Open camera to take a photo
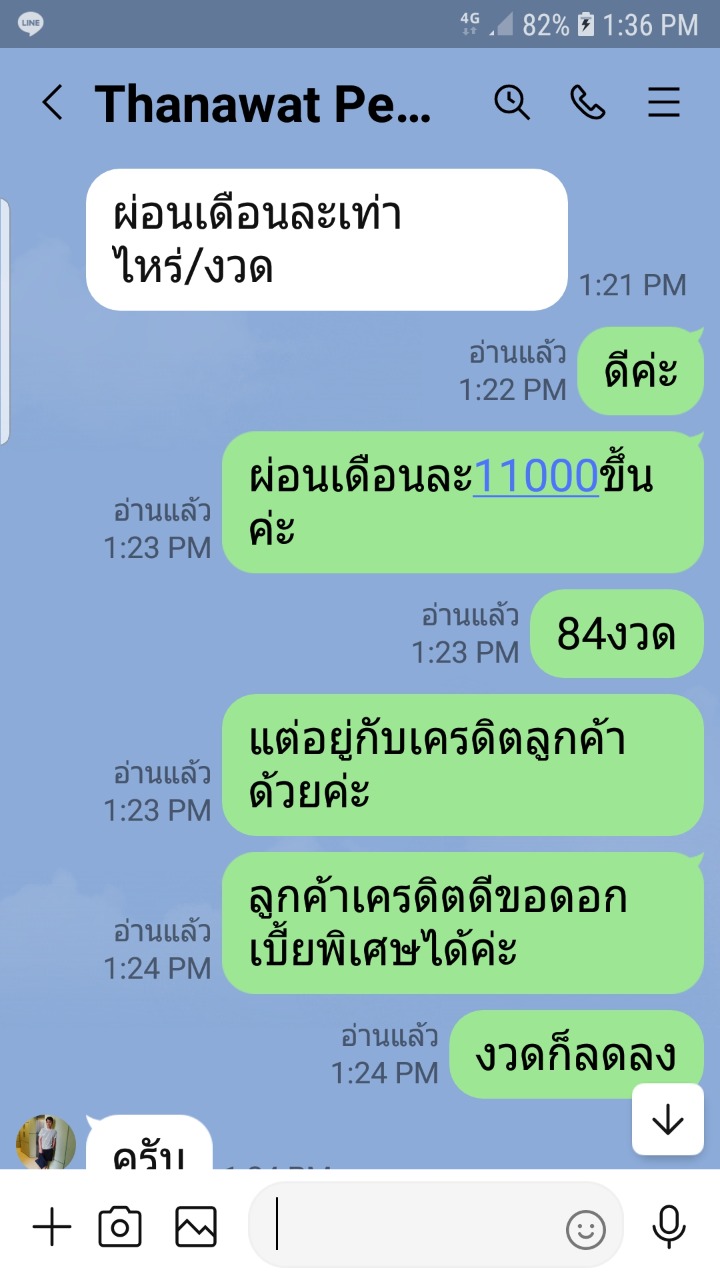The width and height of the screenshot is (720, 1280). 120,1227
